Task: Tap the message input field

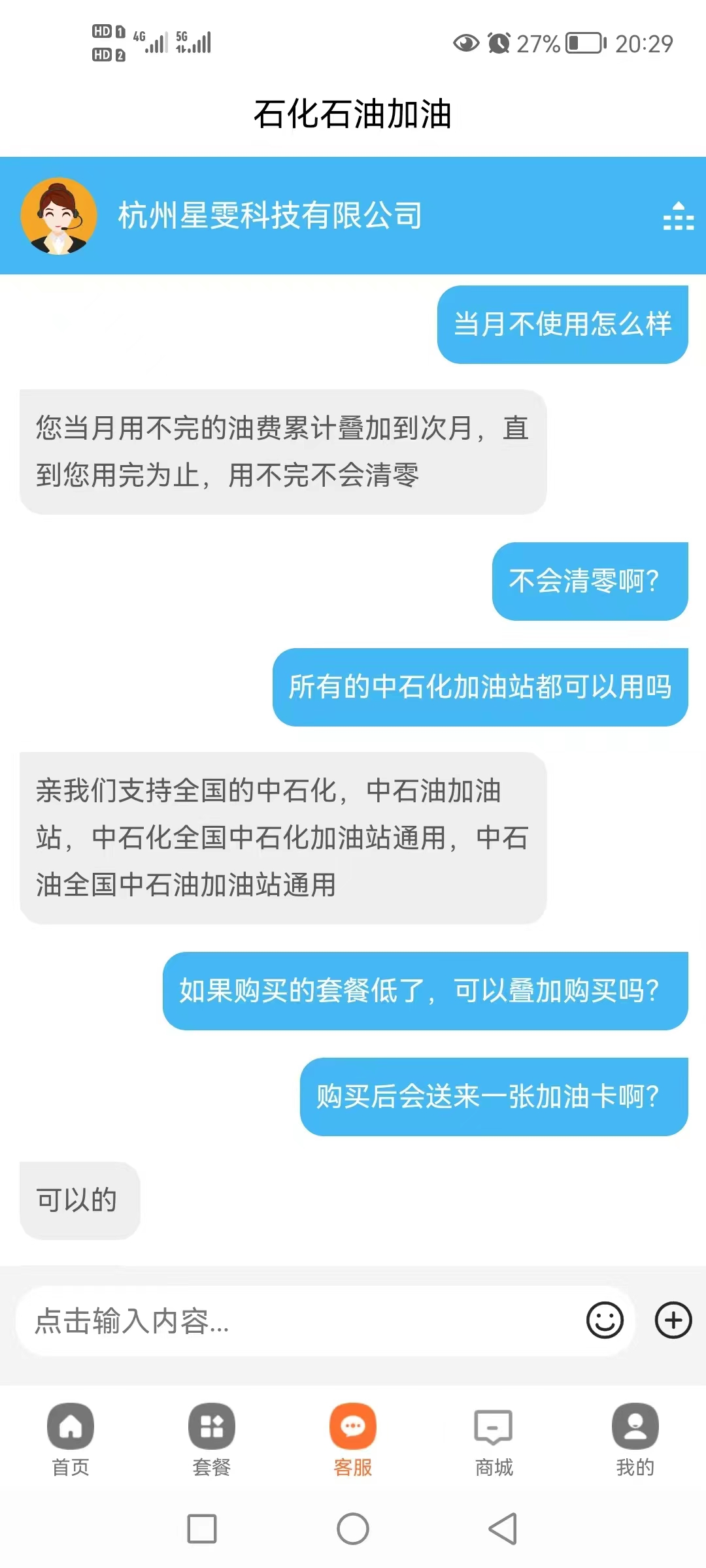Action: (x=301, y=1321)
